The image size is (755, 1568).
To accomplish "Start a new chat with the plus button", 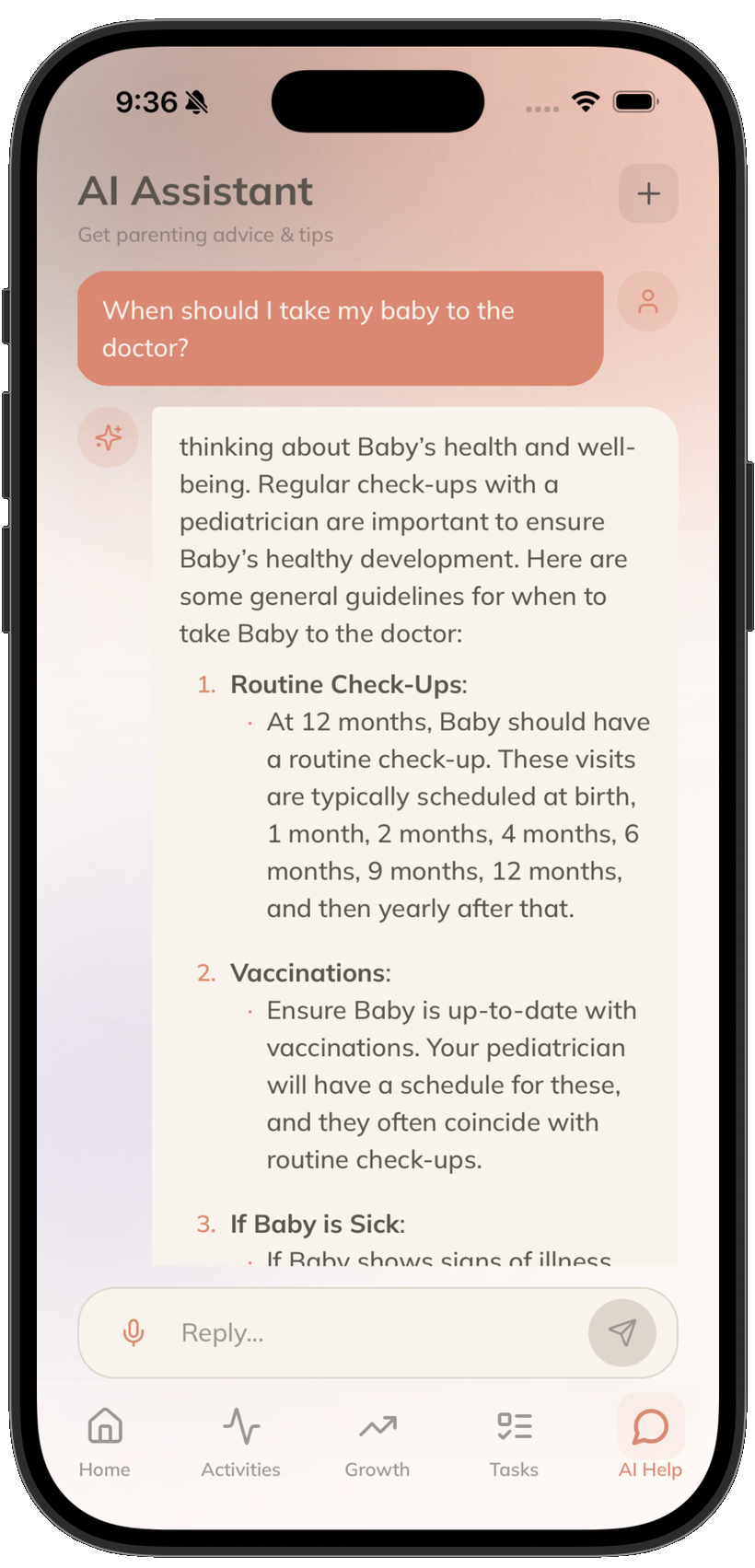I will tap(648, 193).
